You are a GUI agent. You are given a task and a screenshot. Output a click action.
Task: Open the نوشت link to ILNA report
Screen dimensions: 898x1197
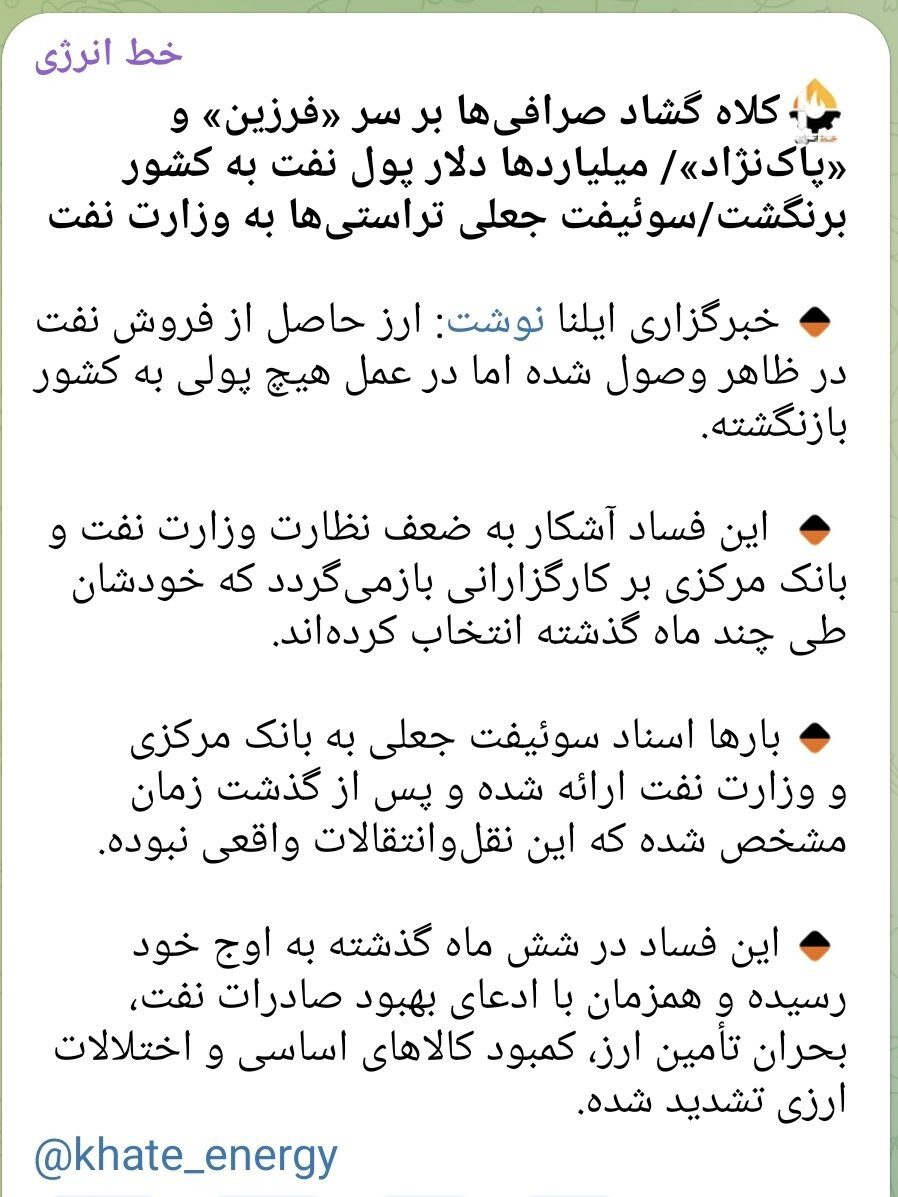(x=495, y=322)
